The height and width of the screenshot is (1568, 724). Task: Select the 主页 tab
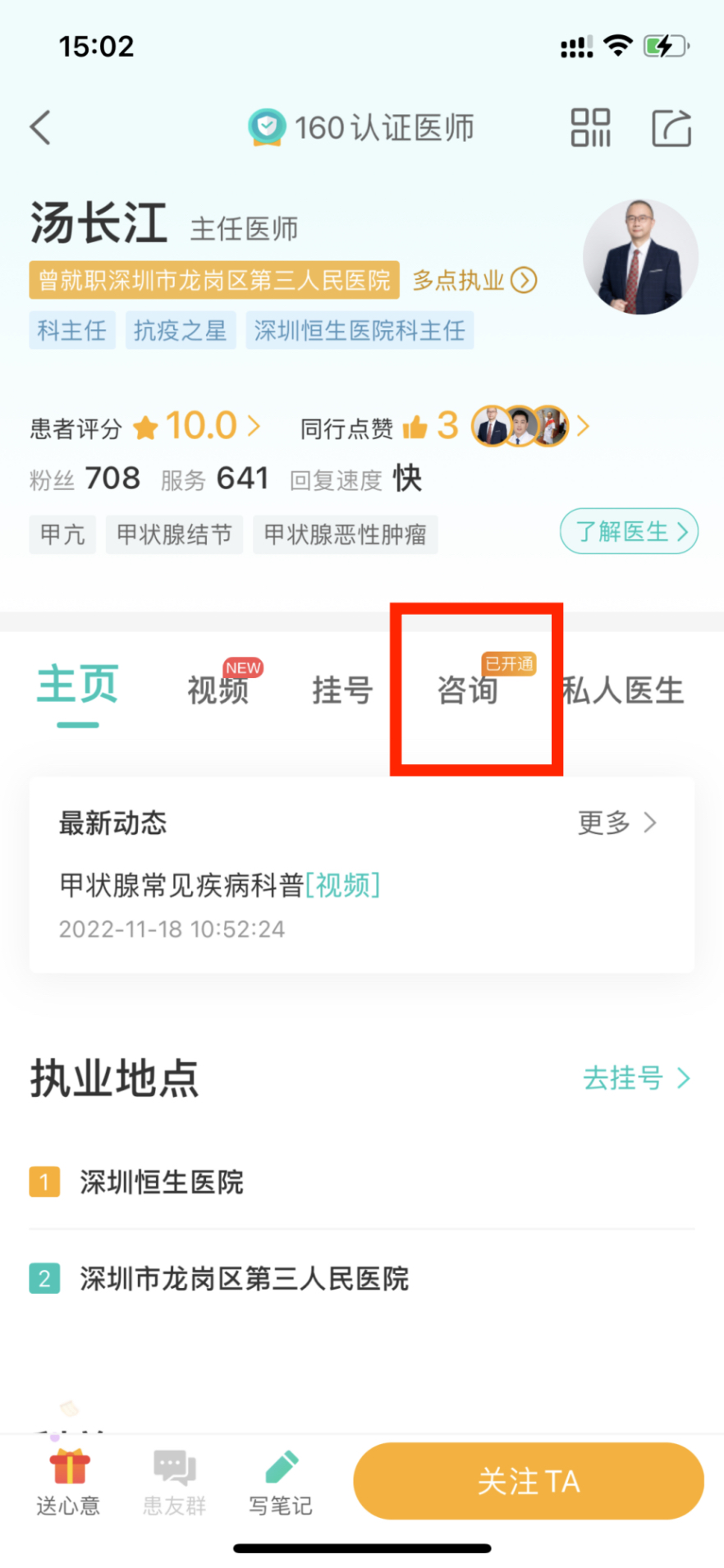78,685
